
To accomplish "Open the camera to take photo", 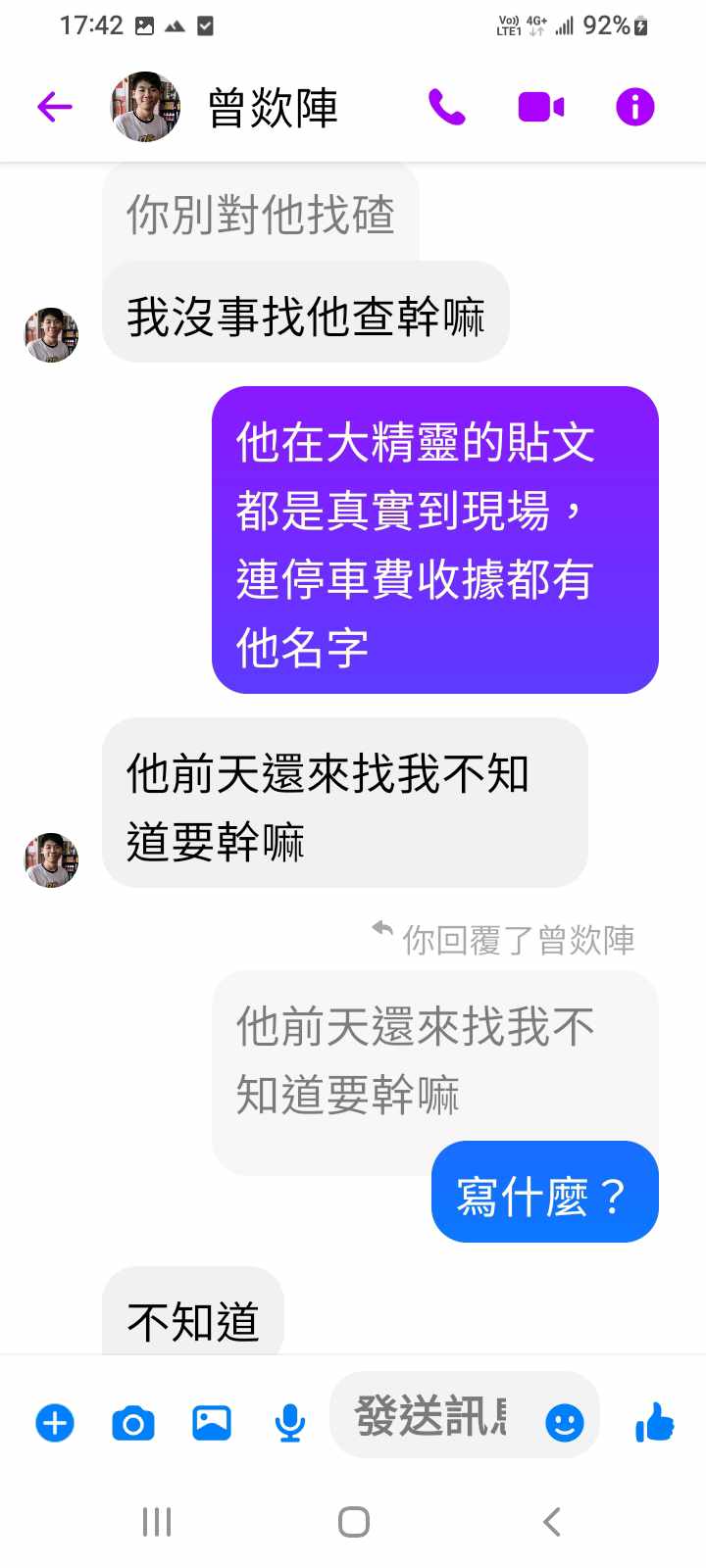I will 133,1422.
